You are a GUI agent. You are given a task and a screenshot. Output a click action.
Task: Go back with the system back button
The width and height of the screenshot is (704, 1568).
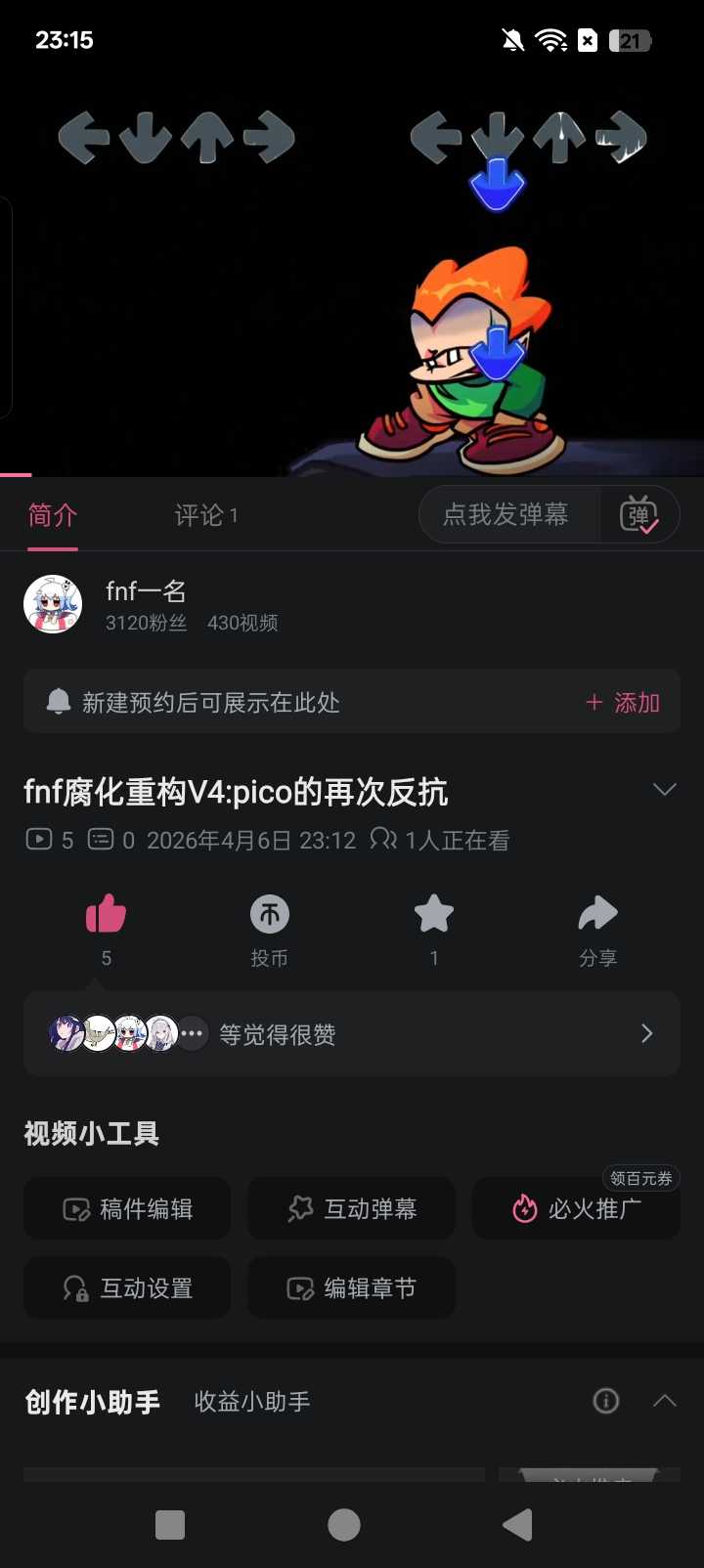517,1525
